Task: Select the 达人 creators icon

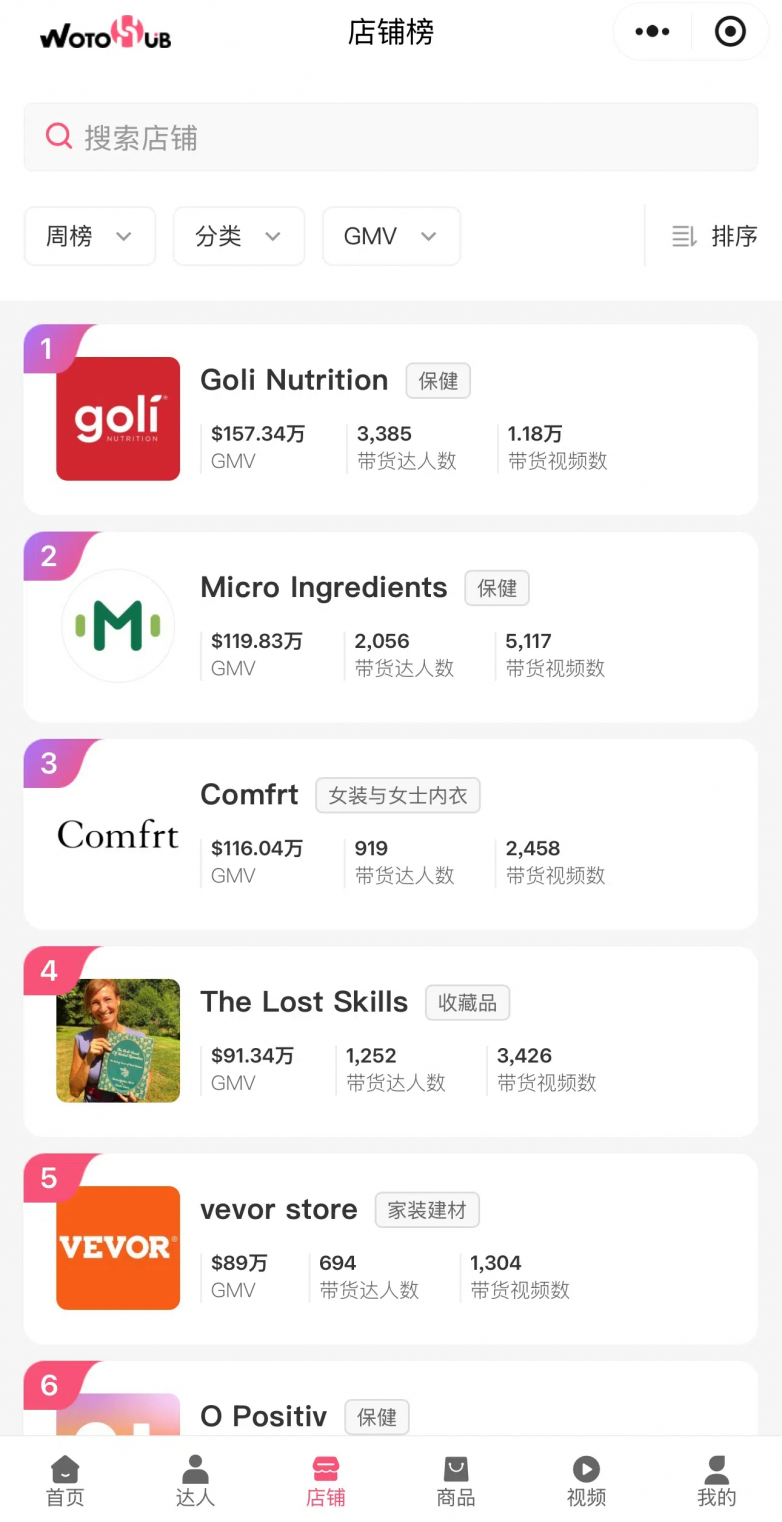Action: pos(194,1480)
